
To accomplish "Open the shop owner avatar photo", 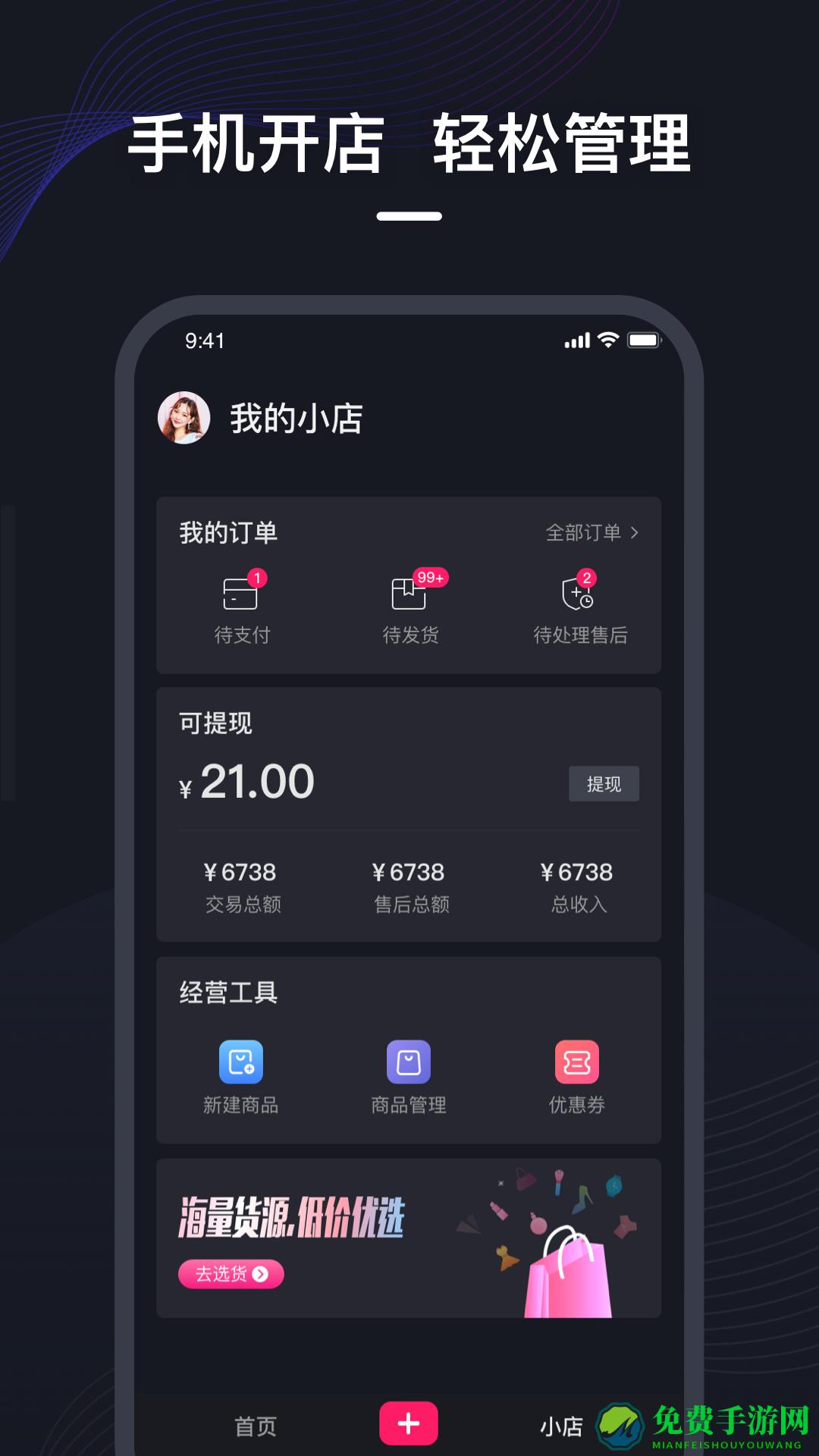I will (x=183, y=416).
